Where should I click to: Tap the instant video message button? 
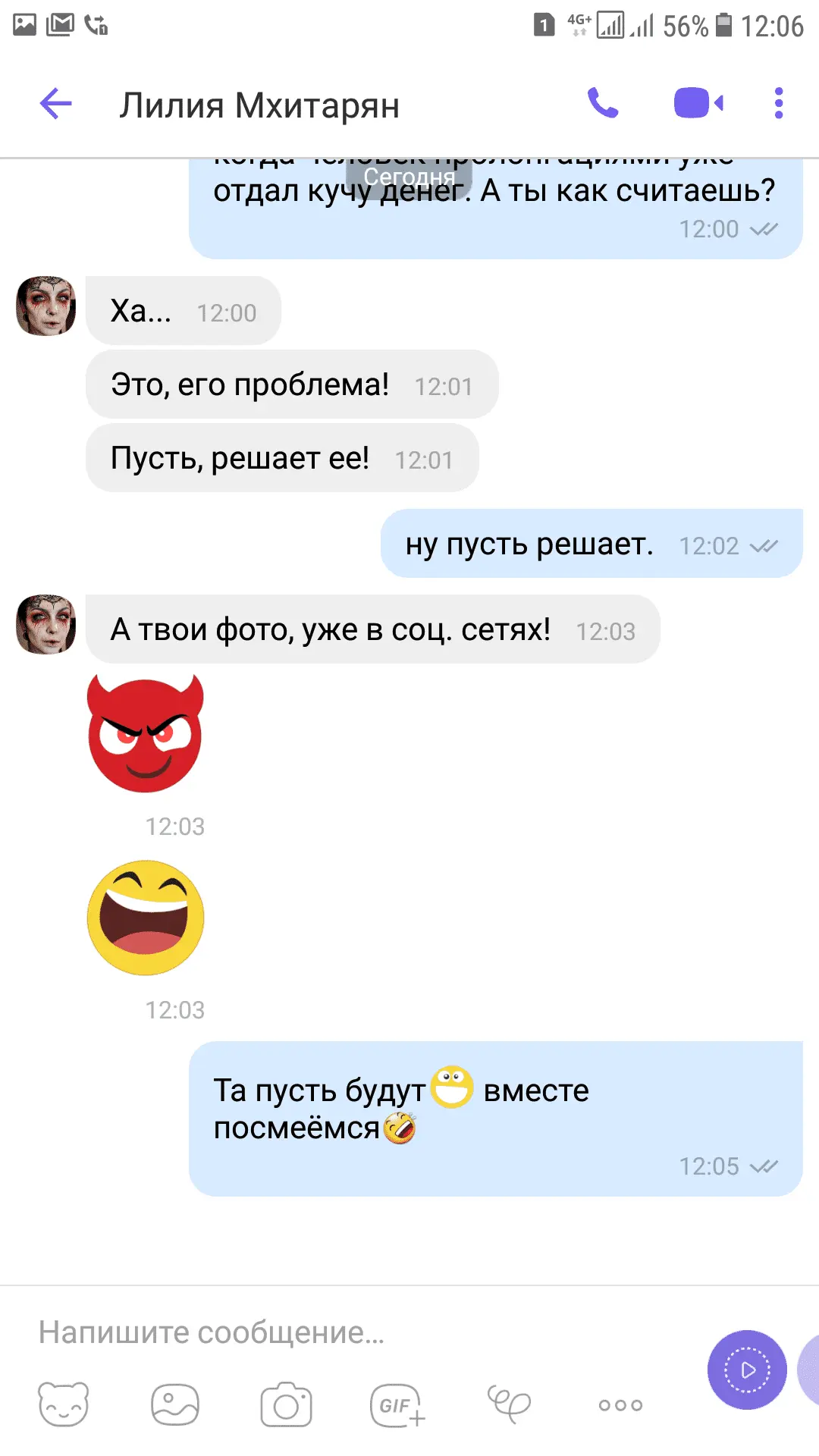tap(747, 1370)
